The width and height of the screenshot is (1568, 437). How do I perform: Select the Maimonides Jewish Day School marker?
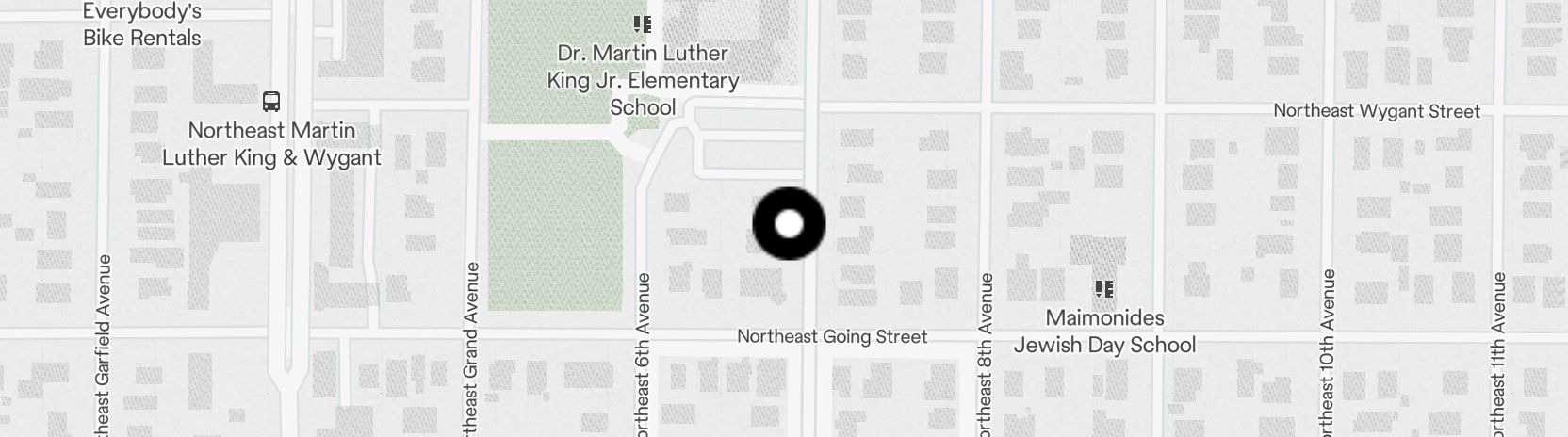click(1103, 289)
